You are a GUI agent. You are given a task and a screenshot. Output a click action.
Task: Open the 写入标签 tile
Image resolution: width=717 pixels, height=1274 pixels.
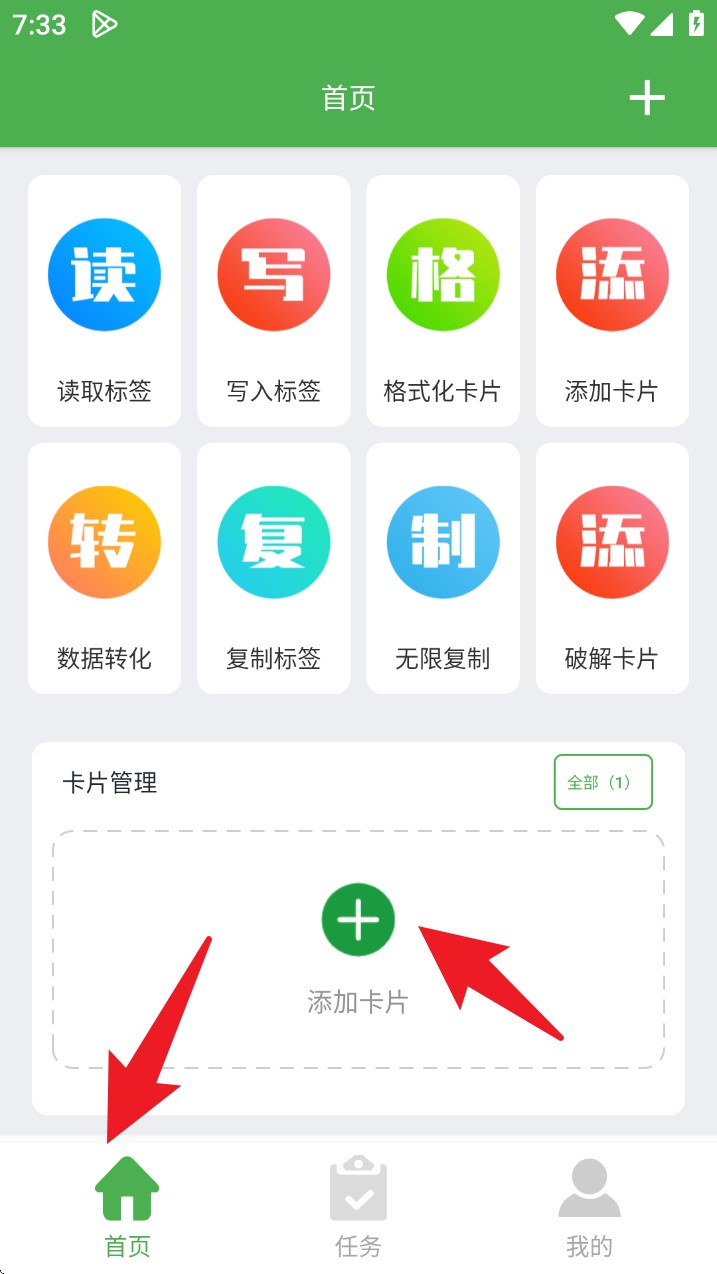click(x=274, y=301)
